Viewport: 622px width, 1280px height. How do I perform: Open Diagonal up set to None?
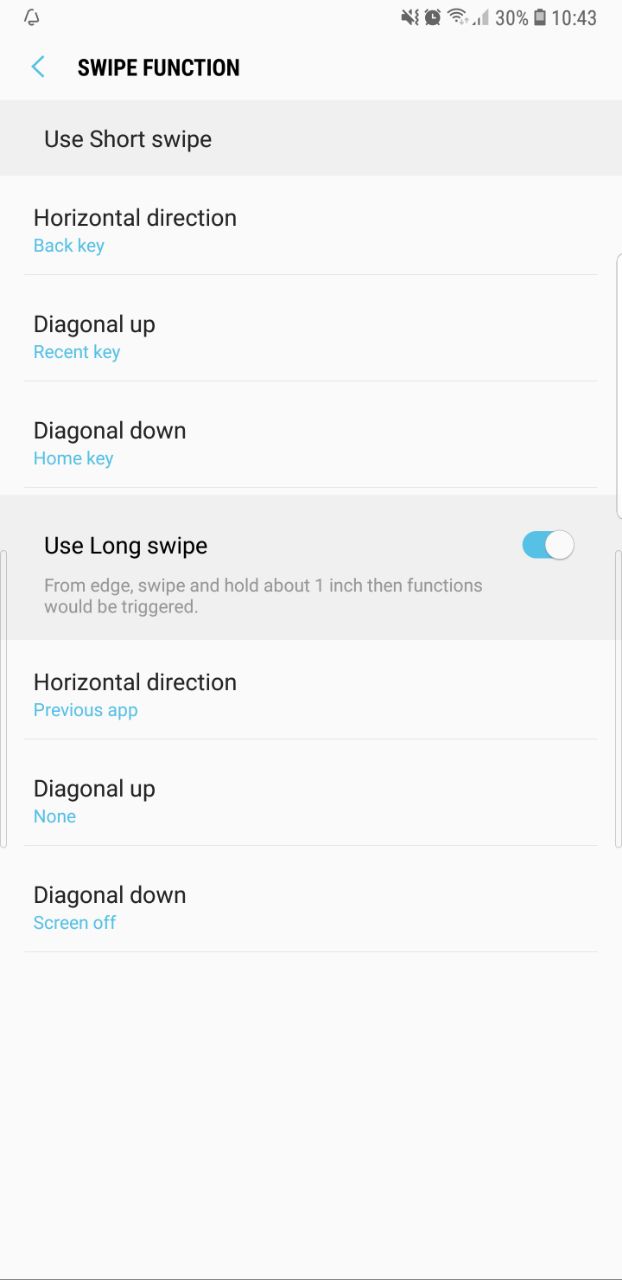click(x=311, y=801)
